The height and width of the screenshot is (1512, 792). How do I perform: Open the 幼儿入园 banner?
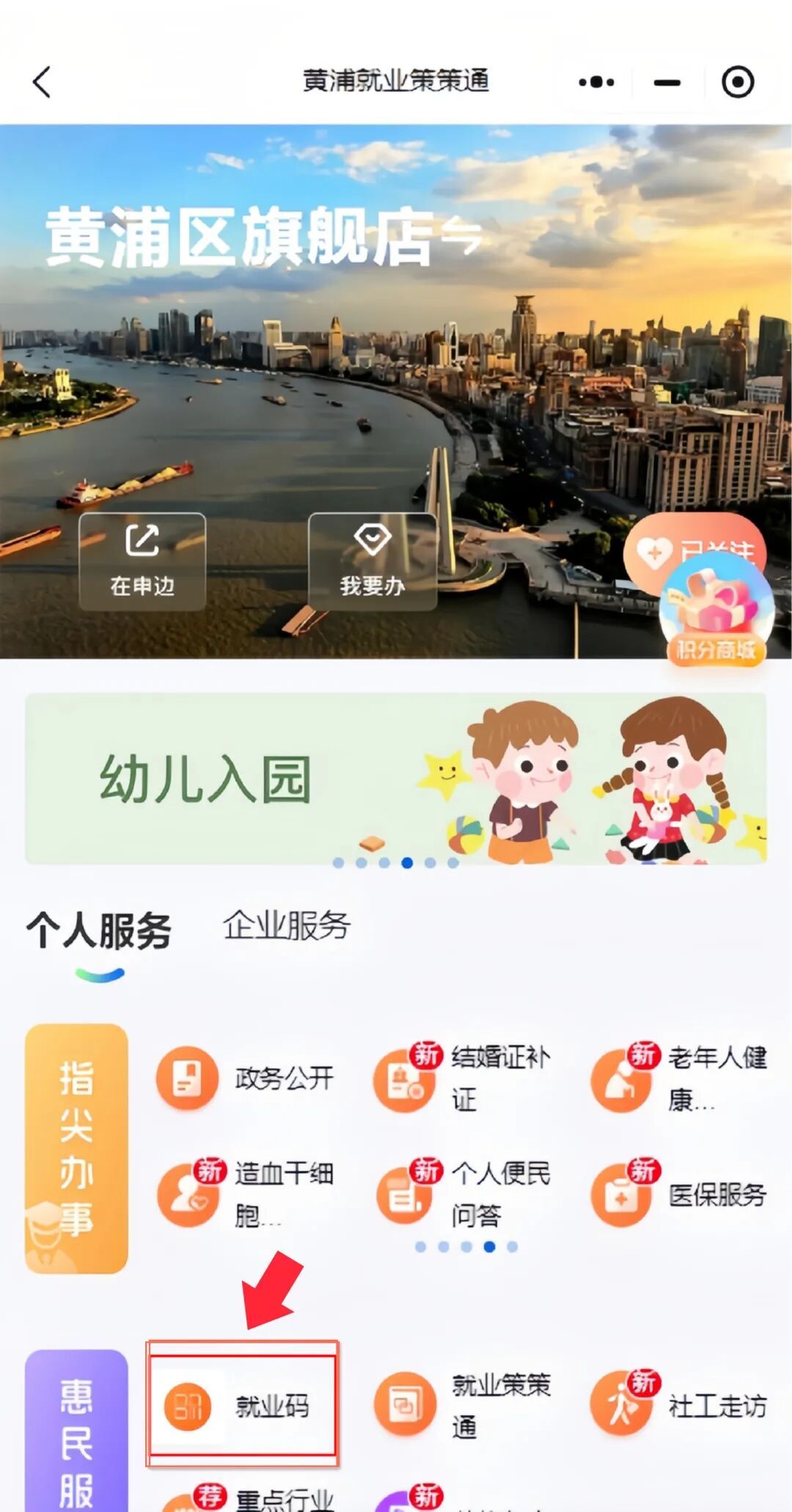(x=396, y=778)
